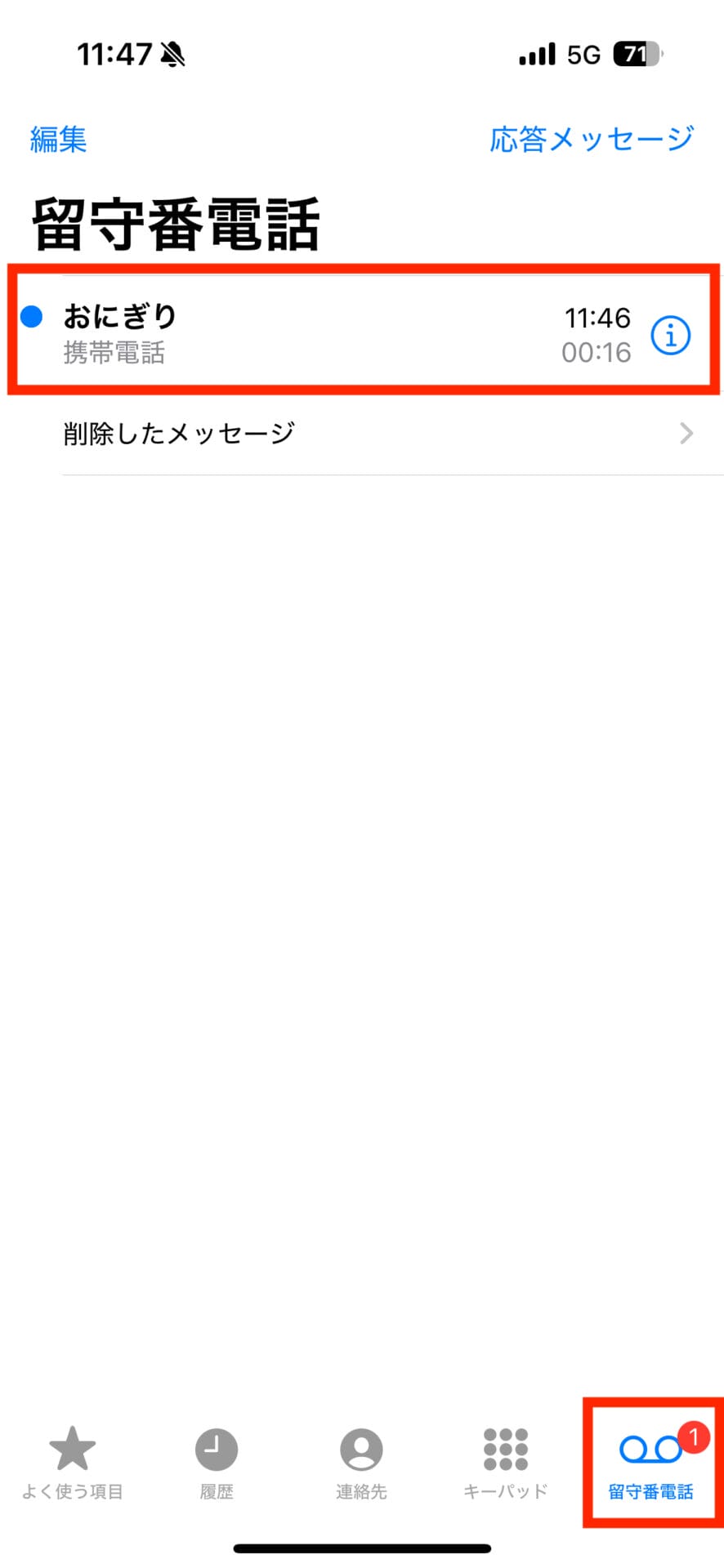Image resolution: width=724 pixels, height=1568 pixels.
Task: Open the deleted messages disclosure arrow
Action: tap(687, 434)
